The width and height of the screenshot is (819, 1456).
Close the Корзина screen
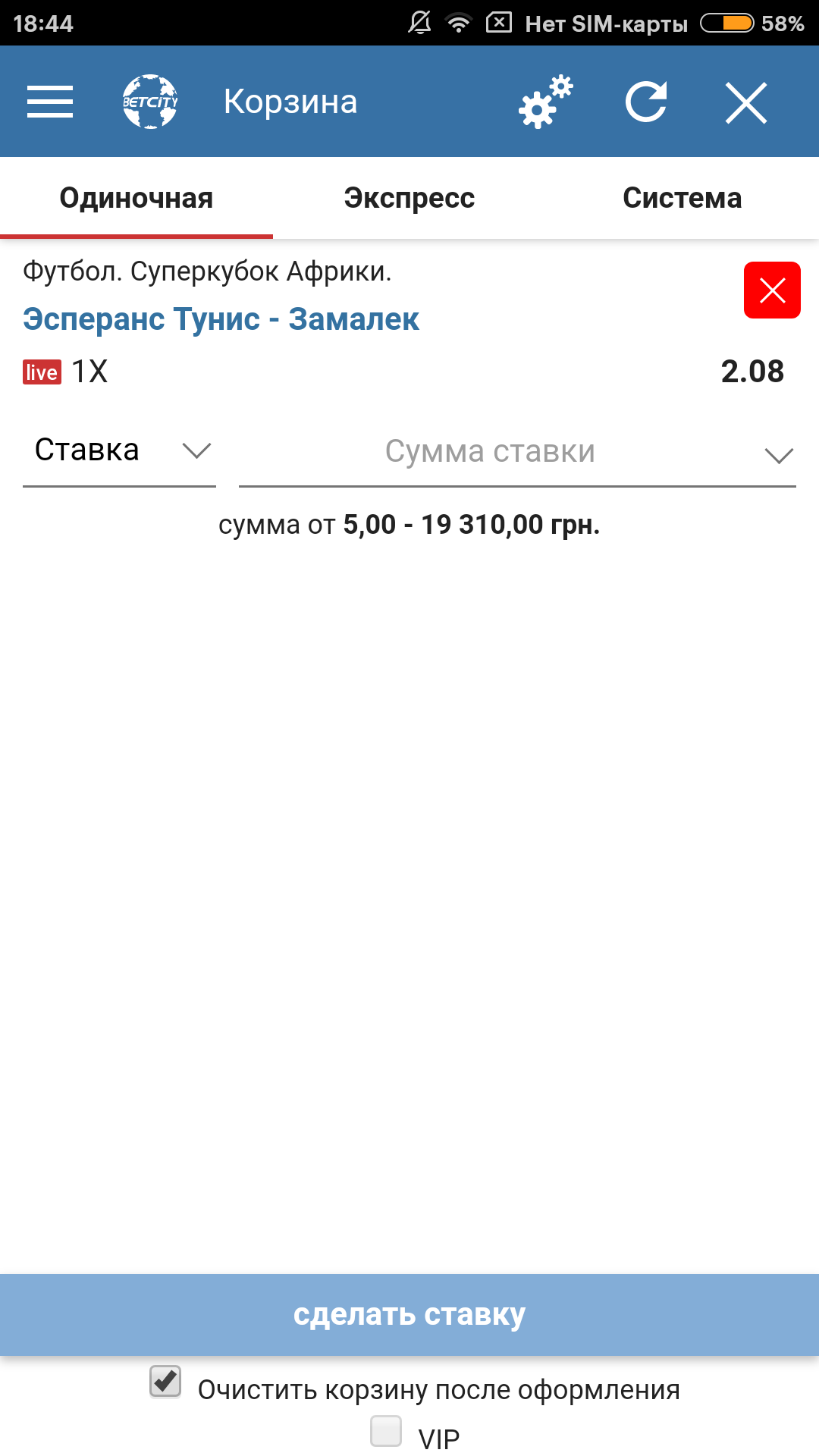click(x=746, y=102)
